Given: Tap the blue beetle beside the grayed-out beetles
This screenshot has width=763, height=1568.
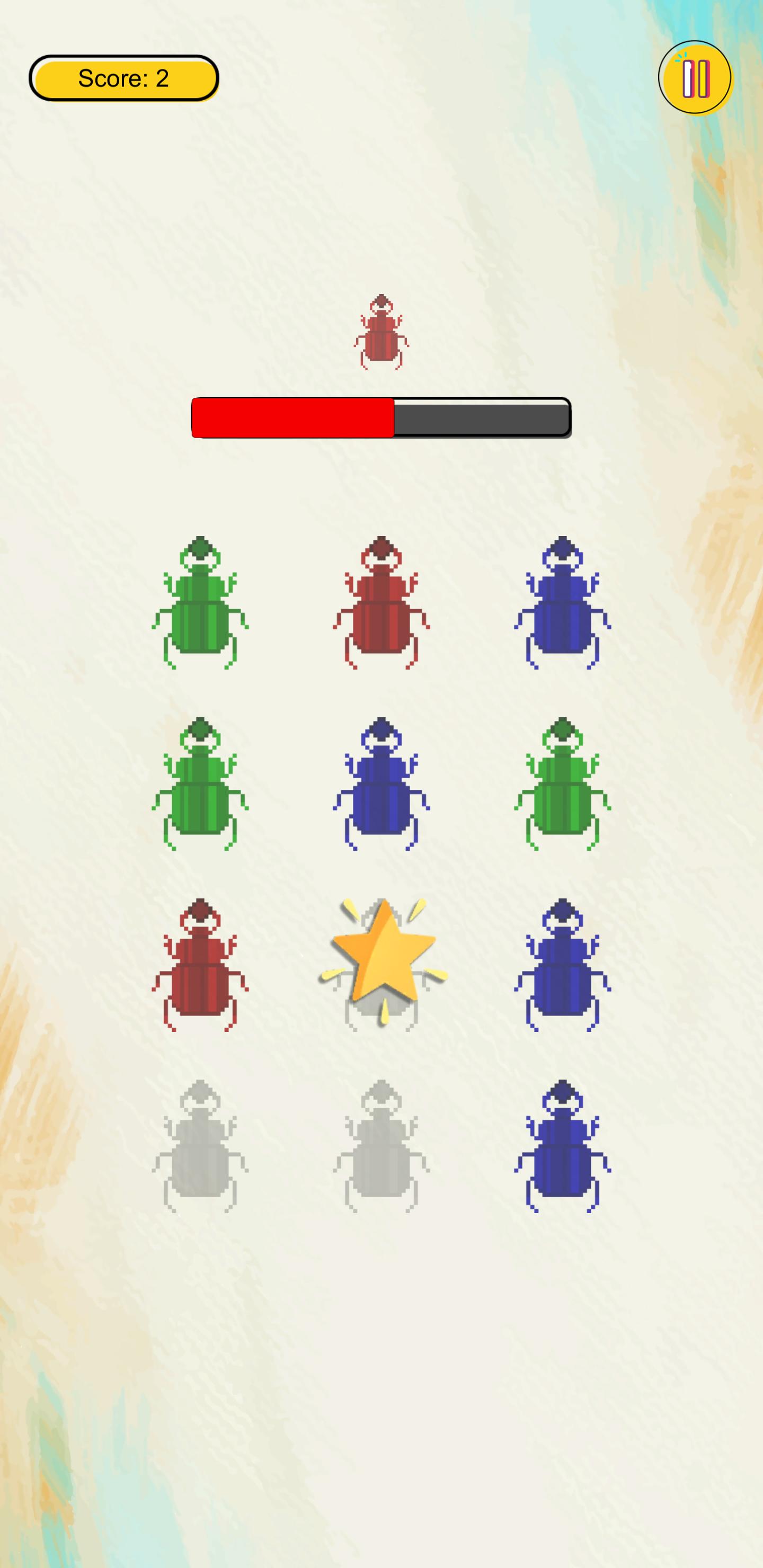Looking at the screenshot, I should 562,1146.
